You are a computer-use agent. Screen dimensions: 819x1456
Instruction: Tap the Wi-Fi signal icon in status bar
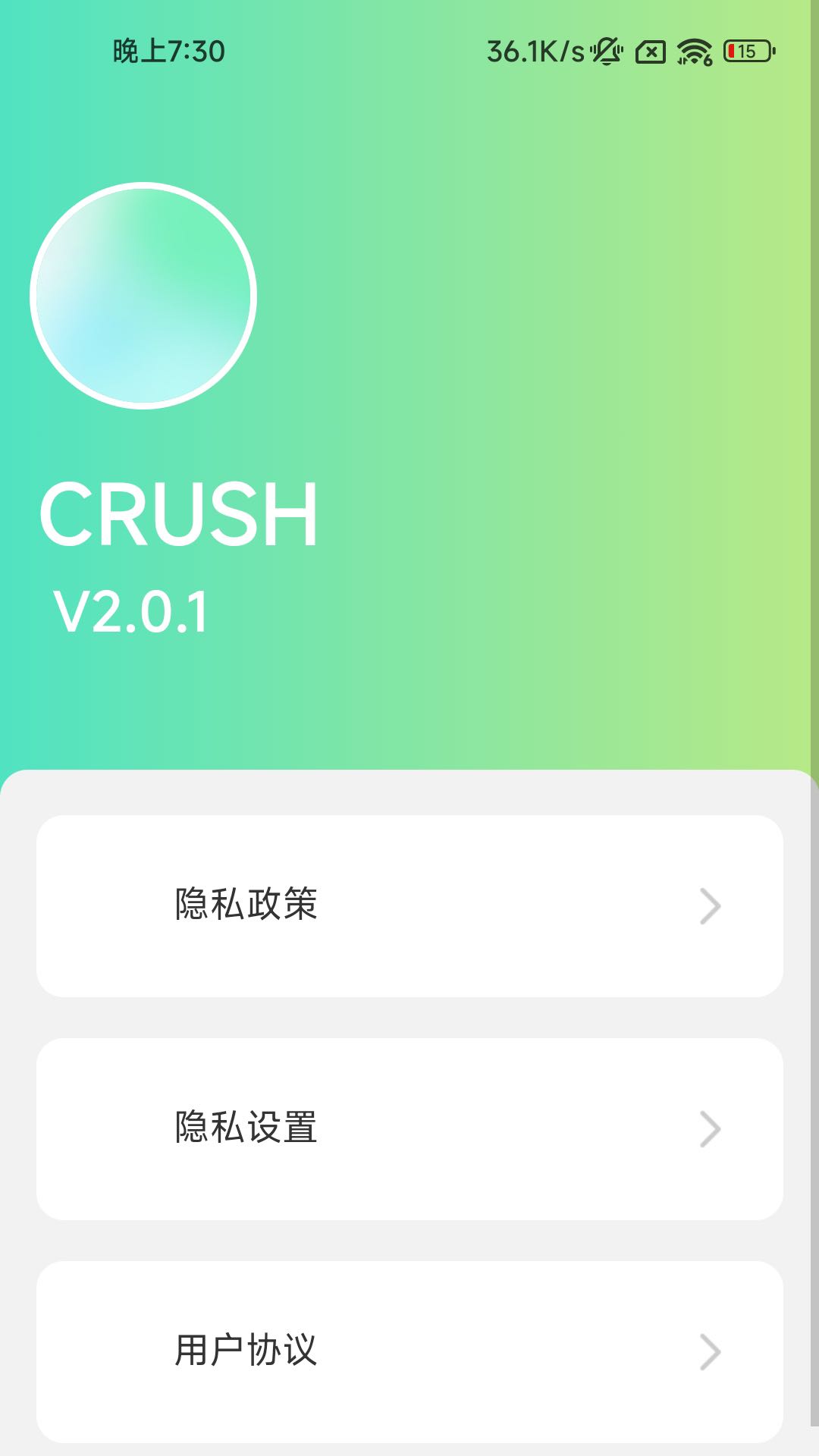pyautogui.click(x=692, y=52)
